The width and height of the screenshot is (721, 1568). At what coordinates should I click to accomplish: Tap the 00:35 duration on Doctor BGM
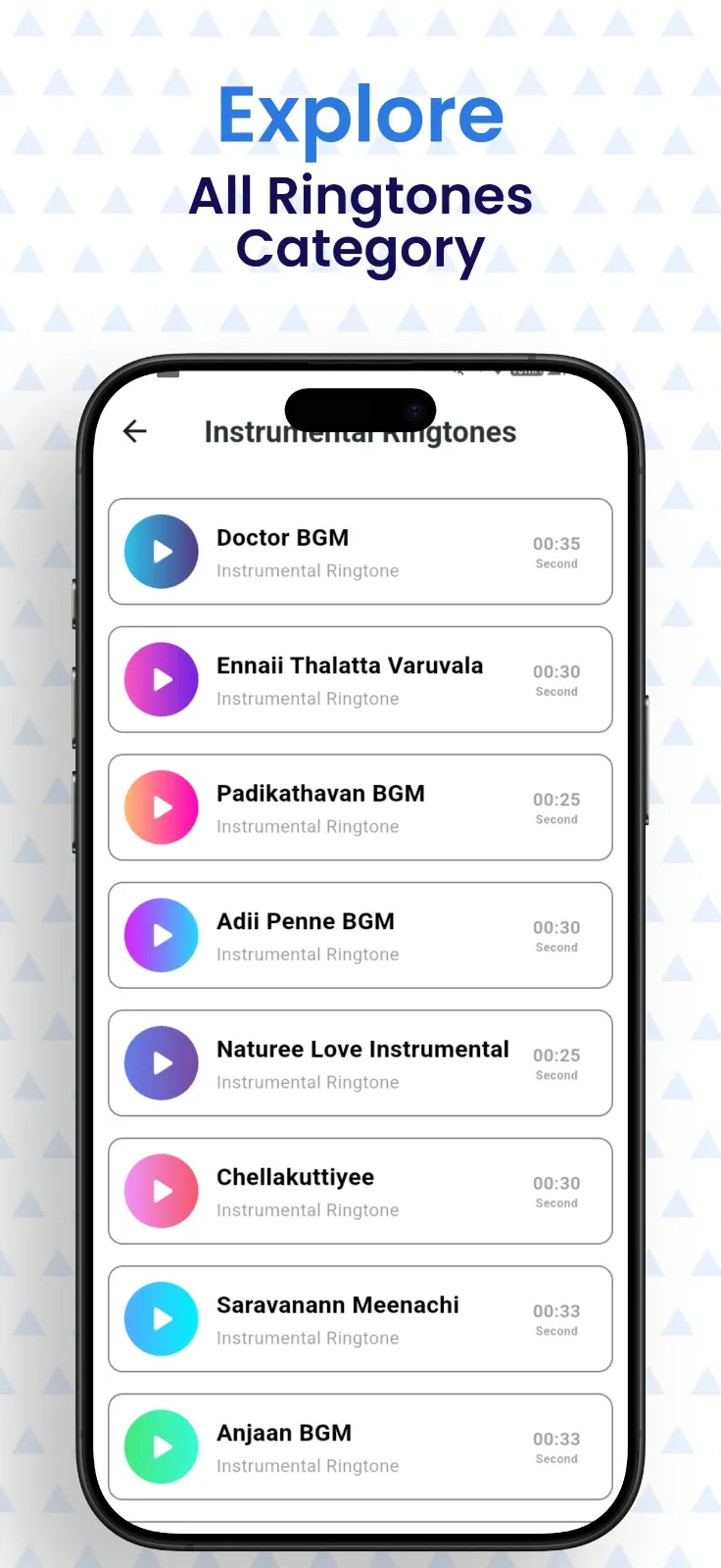tap(556, 544)
